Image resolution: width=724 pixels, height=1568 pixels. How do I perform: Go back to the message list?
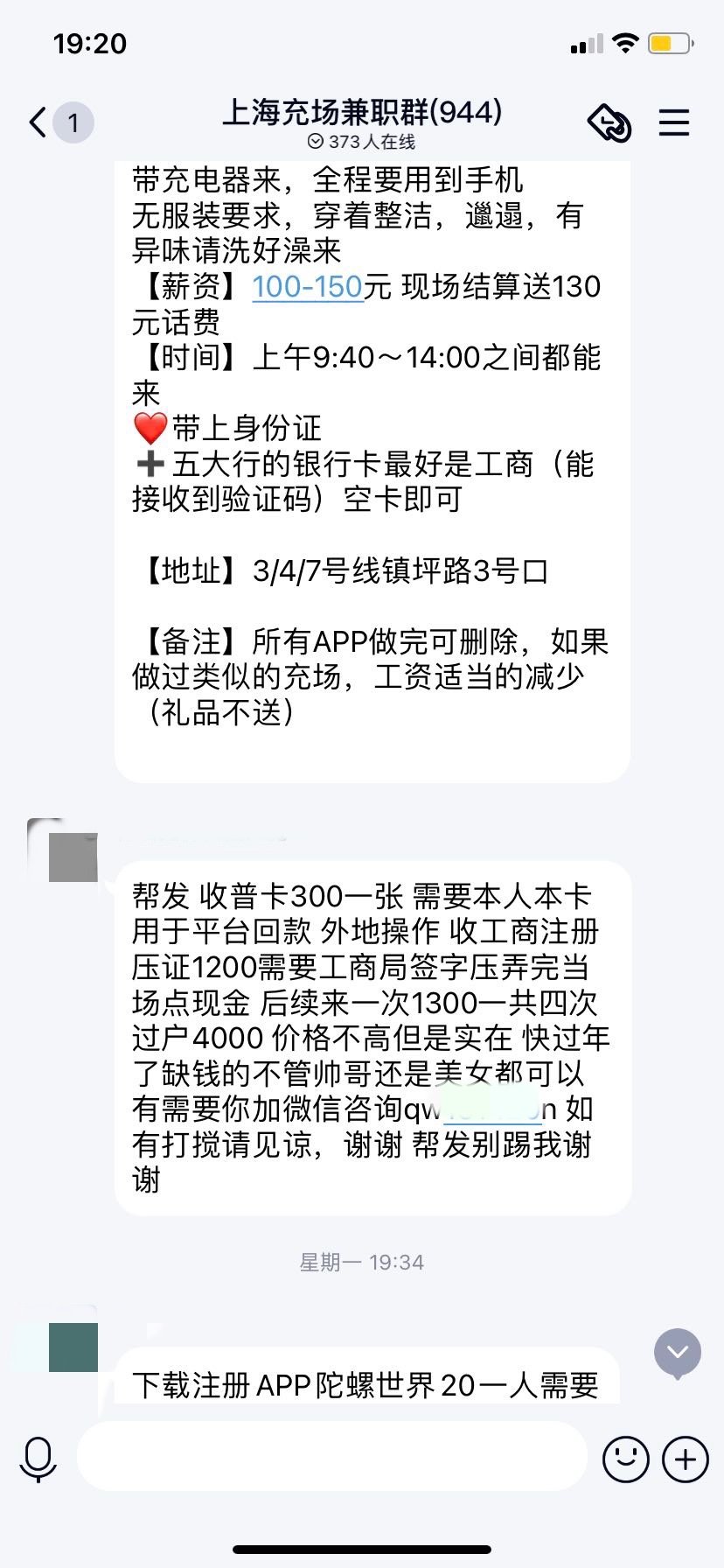38,122
